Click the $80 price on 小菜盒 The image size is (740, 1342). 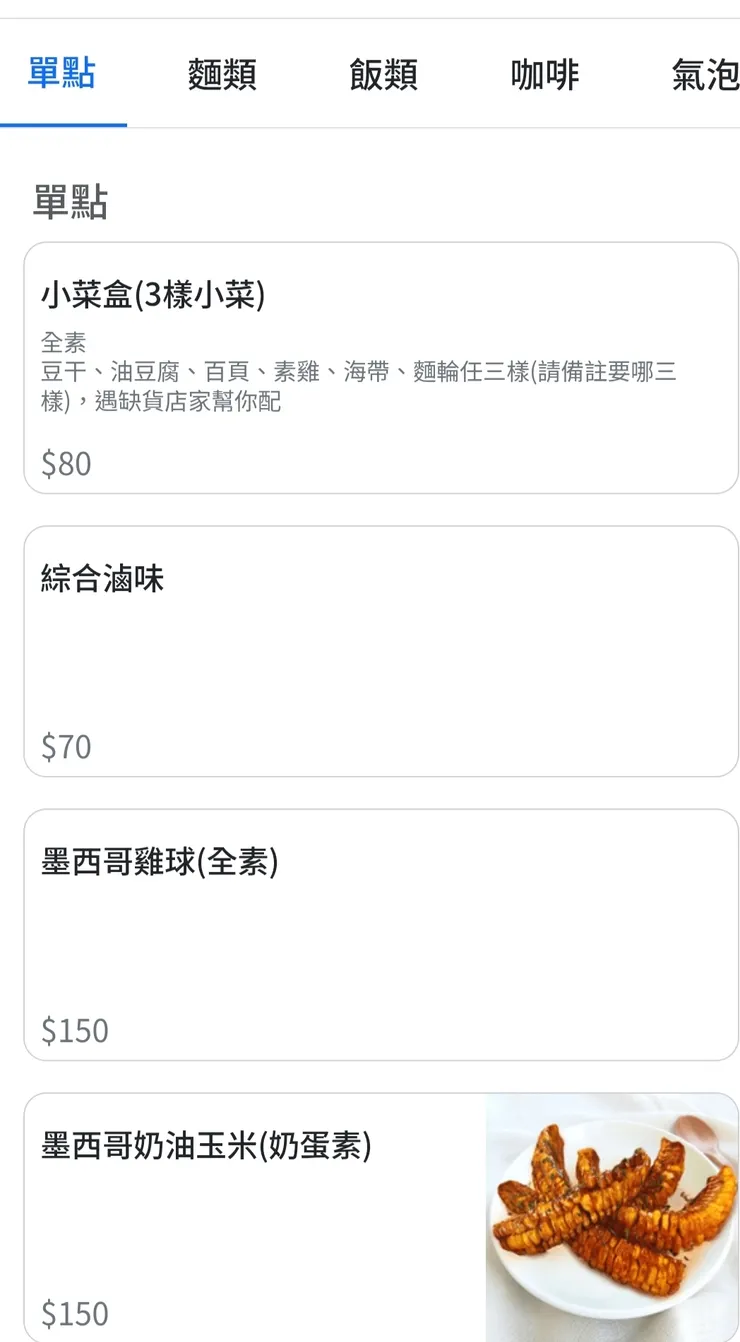[66, 463]
